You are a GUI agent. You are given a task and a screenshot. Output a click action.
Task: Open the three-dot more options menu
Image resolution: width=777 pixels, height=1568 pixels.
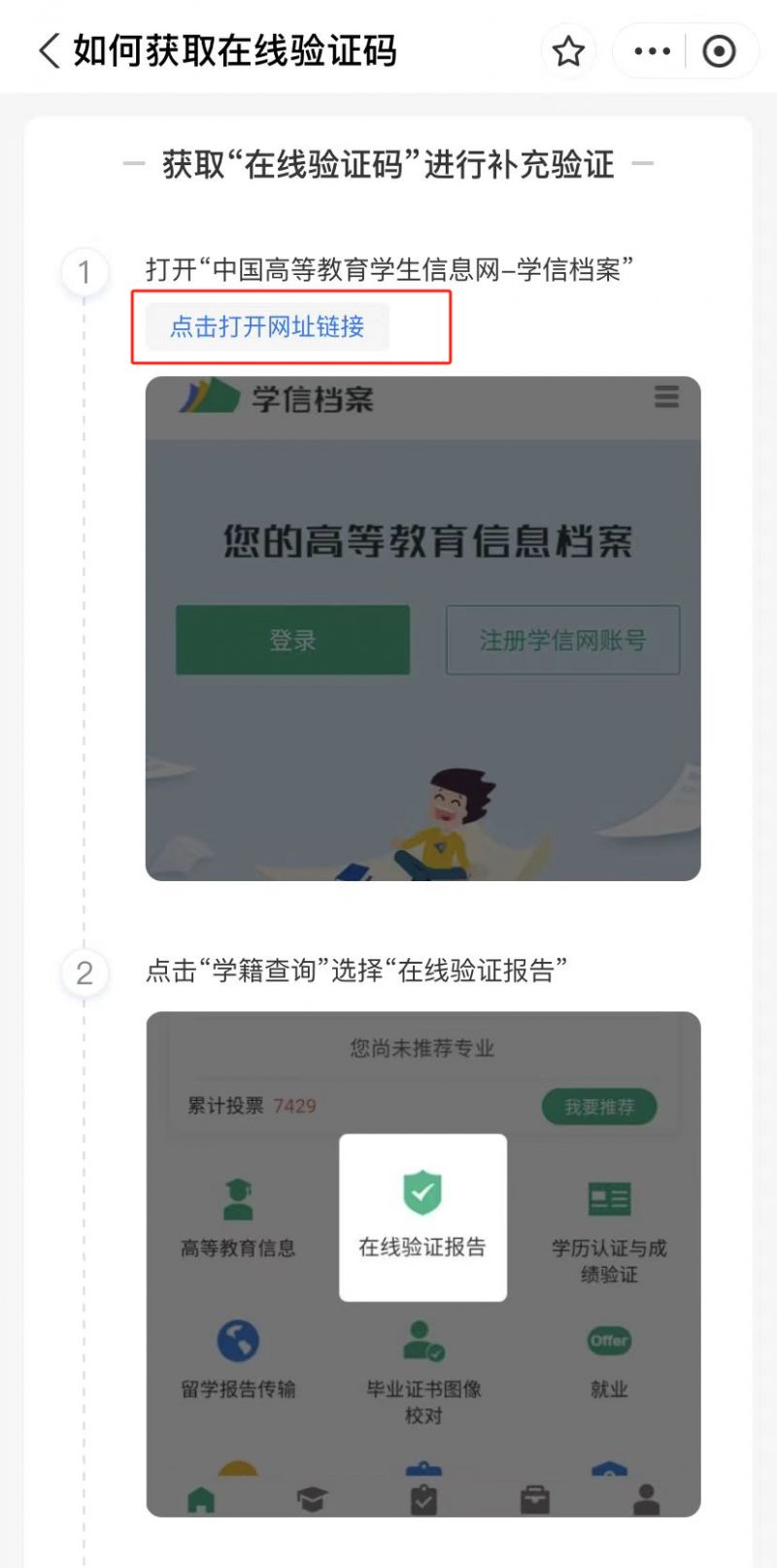point(652,51)
